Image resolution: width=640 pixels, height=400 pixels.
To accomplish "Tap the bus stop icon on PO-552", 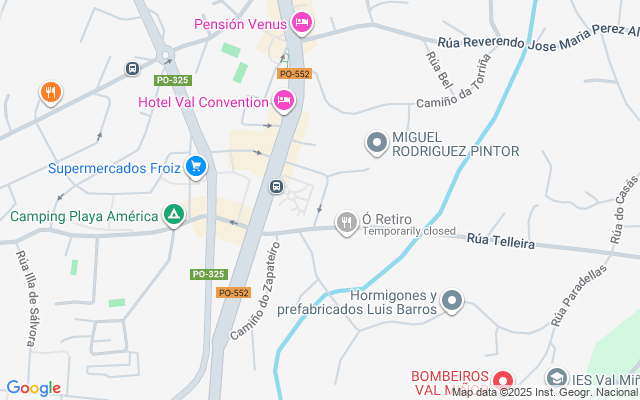I will coord(276,187).
